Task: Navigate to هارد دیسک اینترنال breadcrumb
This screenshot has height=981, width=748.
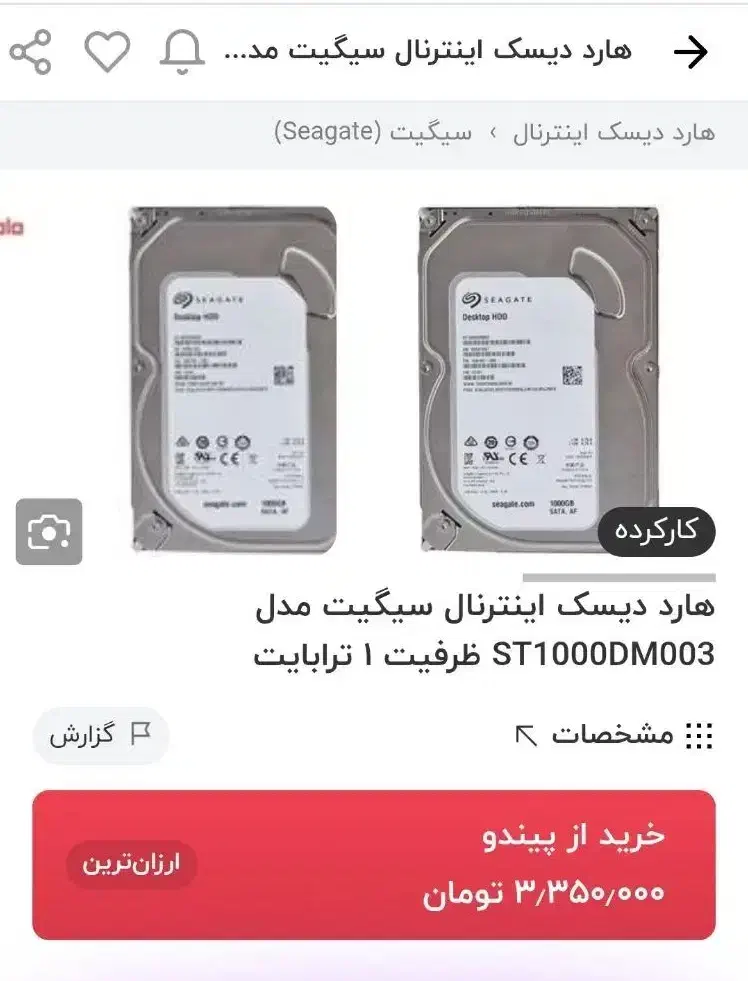Action: pos(620,131)
